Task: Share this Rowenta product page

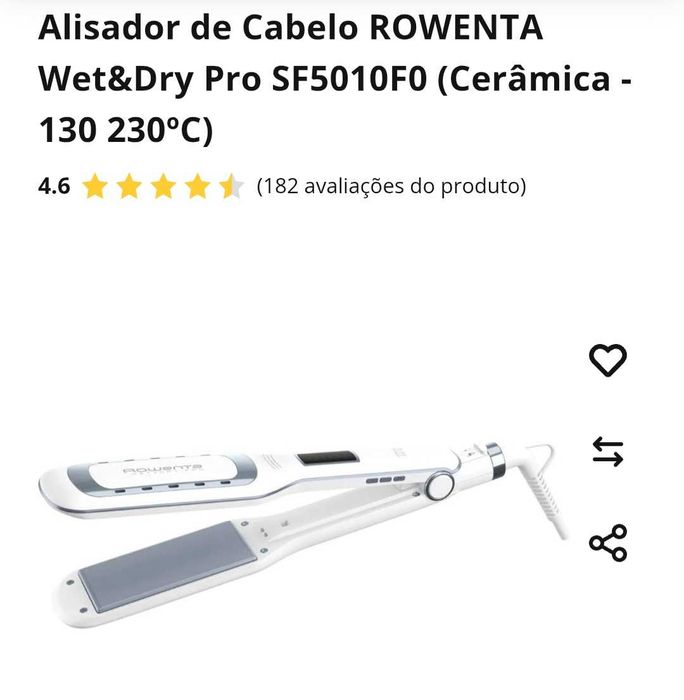Action: click(607, 543)
